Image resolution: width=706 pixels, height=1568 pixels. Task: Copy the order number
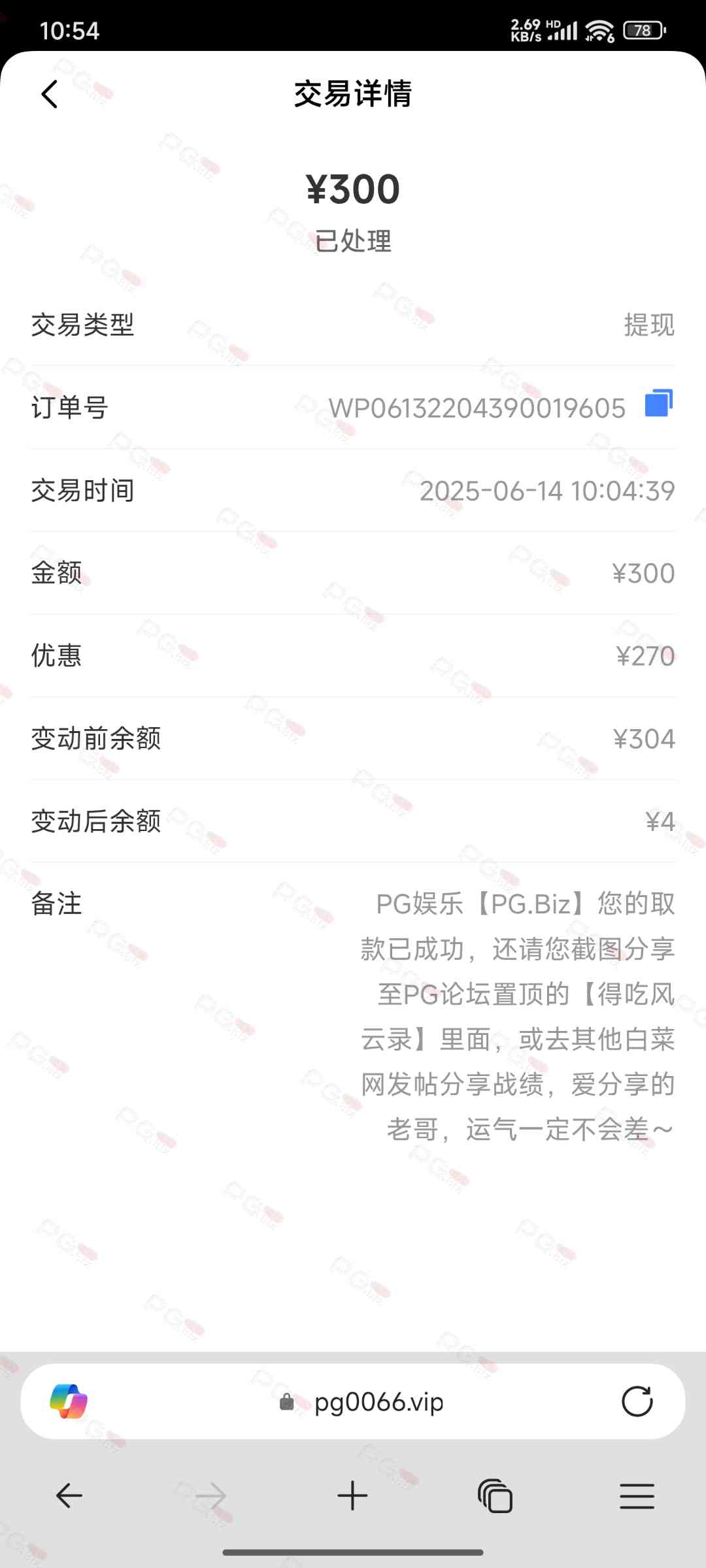(x=658, y=403)
